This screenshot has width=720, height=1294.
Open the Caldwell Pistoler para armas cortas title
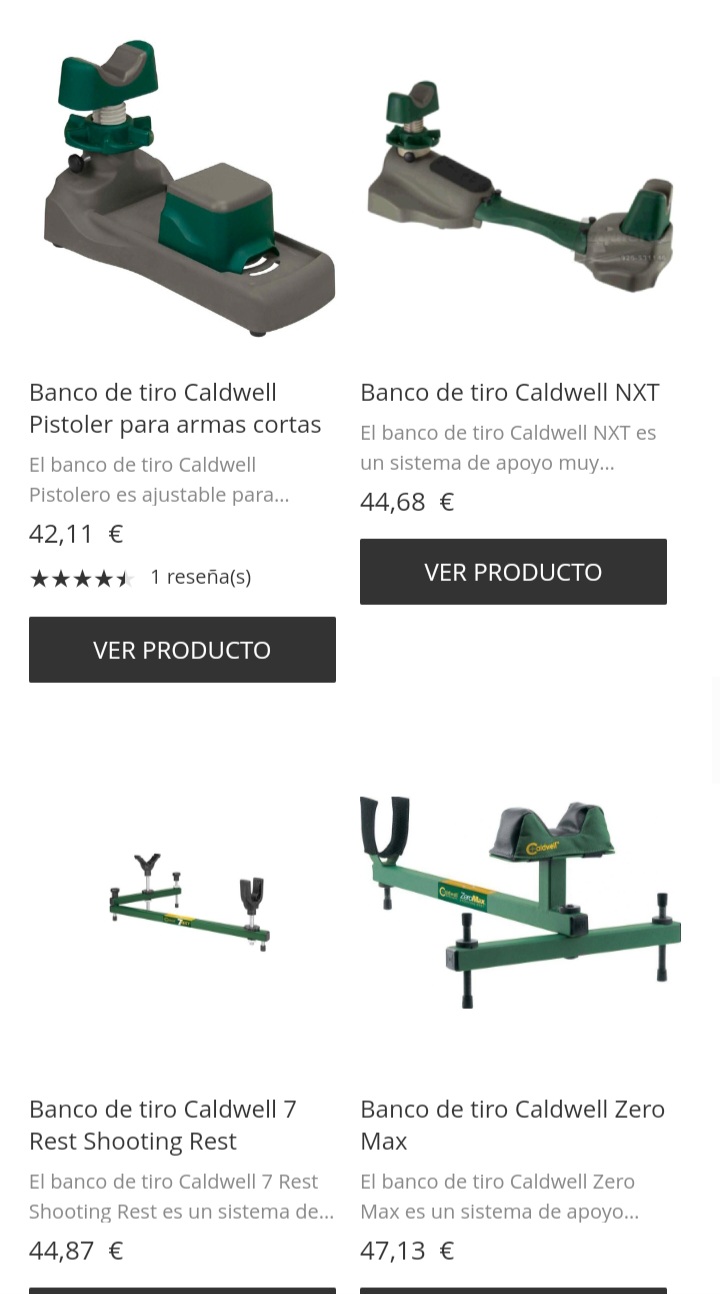(175, 408)
